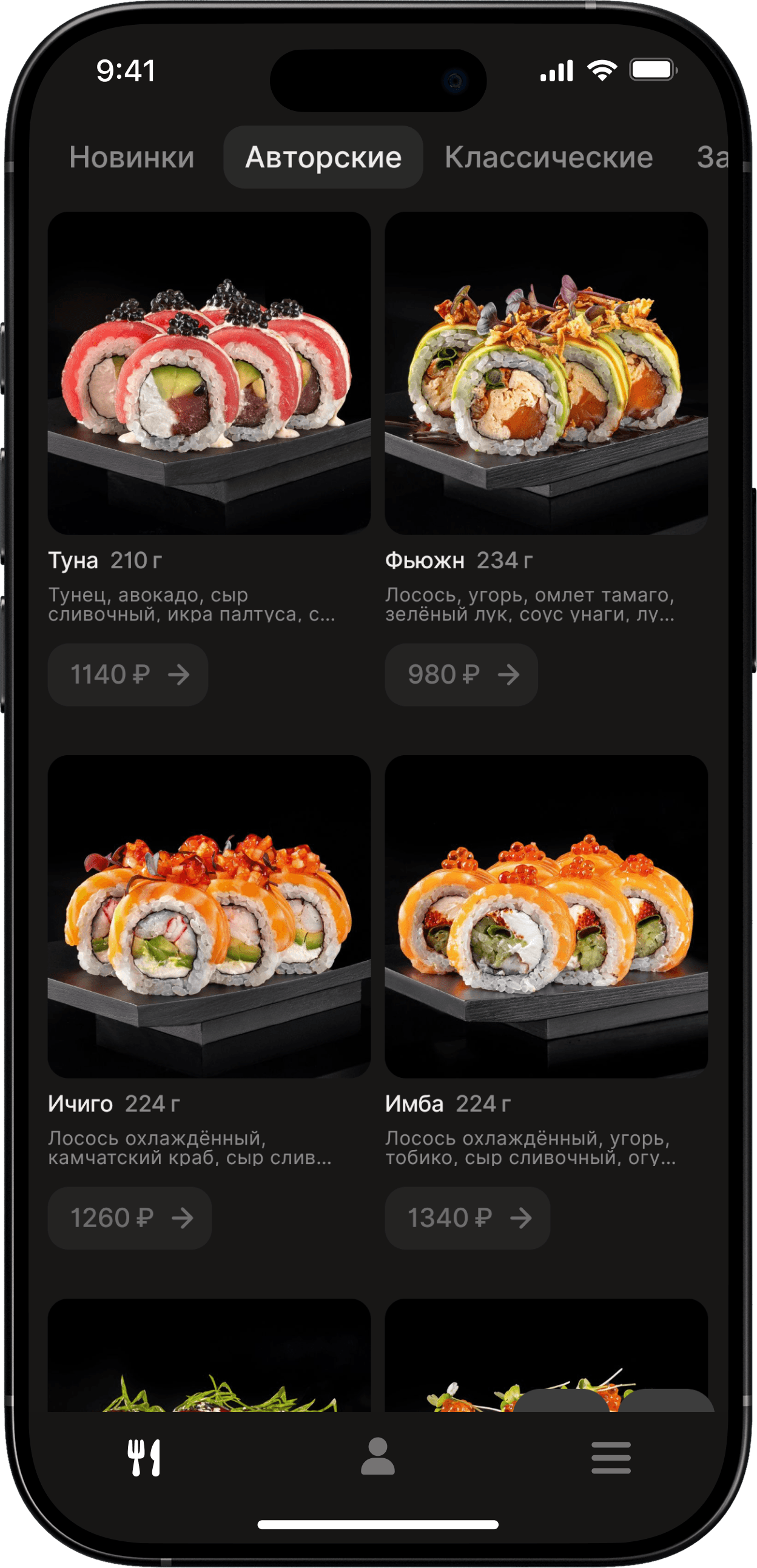View the Фьюжн roll photo card
Screen dimensions: 757x1568
coord(546,372)
